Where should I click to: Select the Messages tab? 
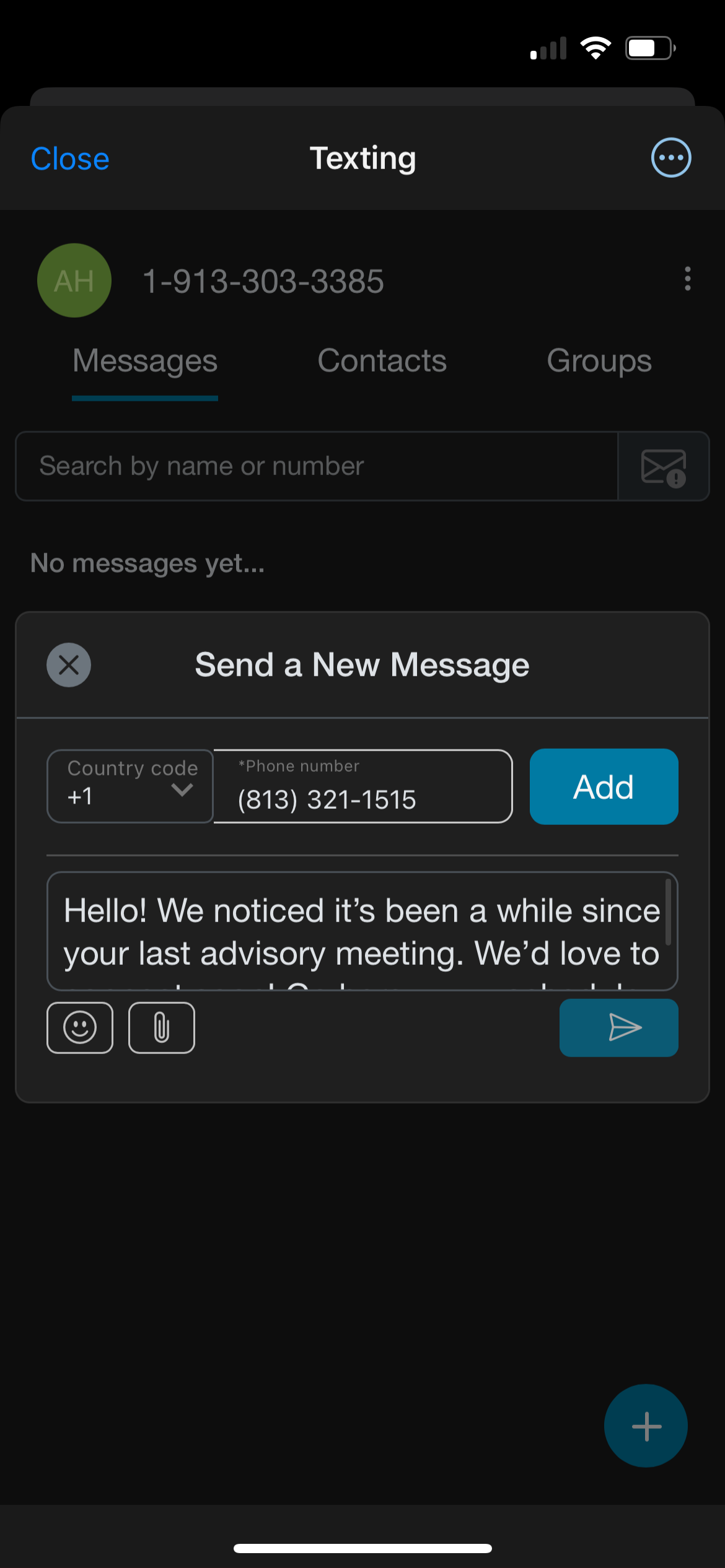pos(145,361)
